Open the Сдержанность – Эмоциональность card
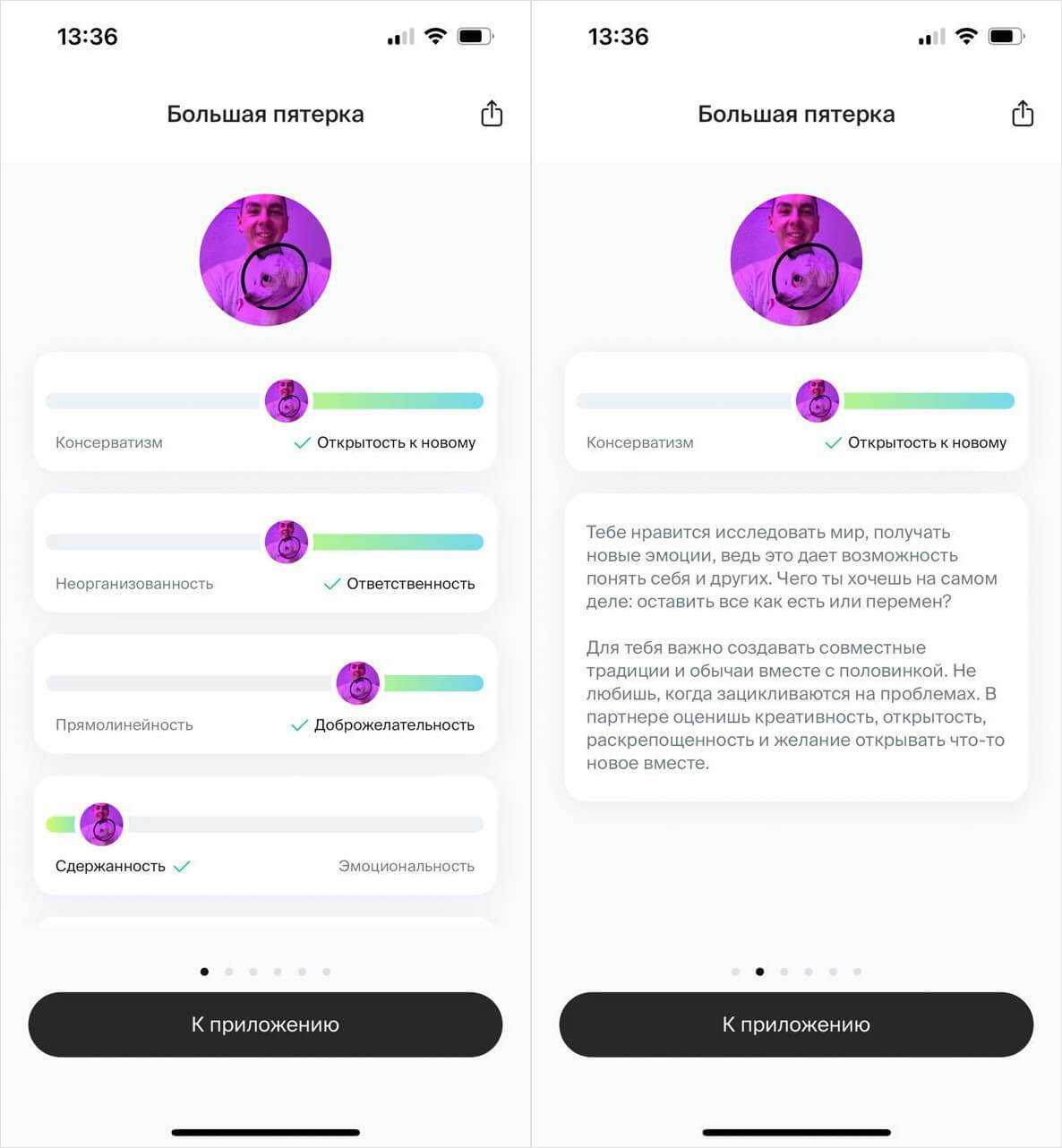 click(x=265, y=836)
